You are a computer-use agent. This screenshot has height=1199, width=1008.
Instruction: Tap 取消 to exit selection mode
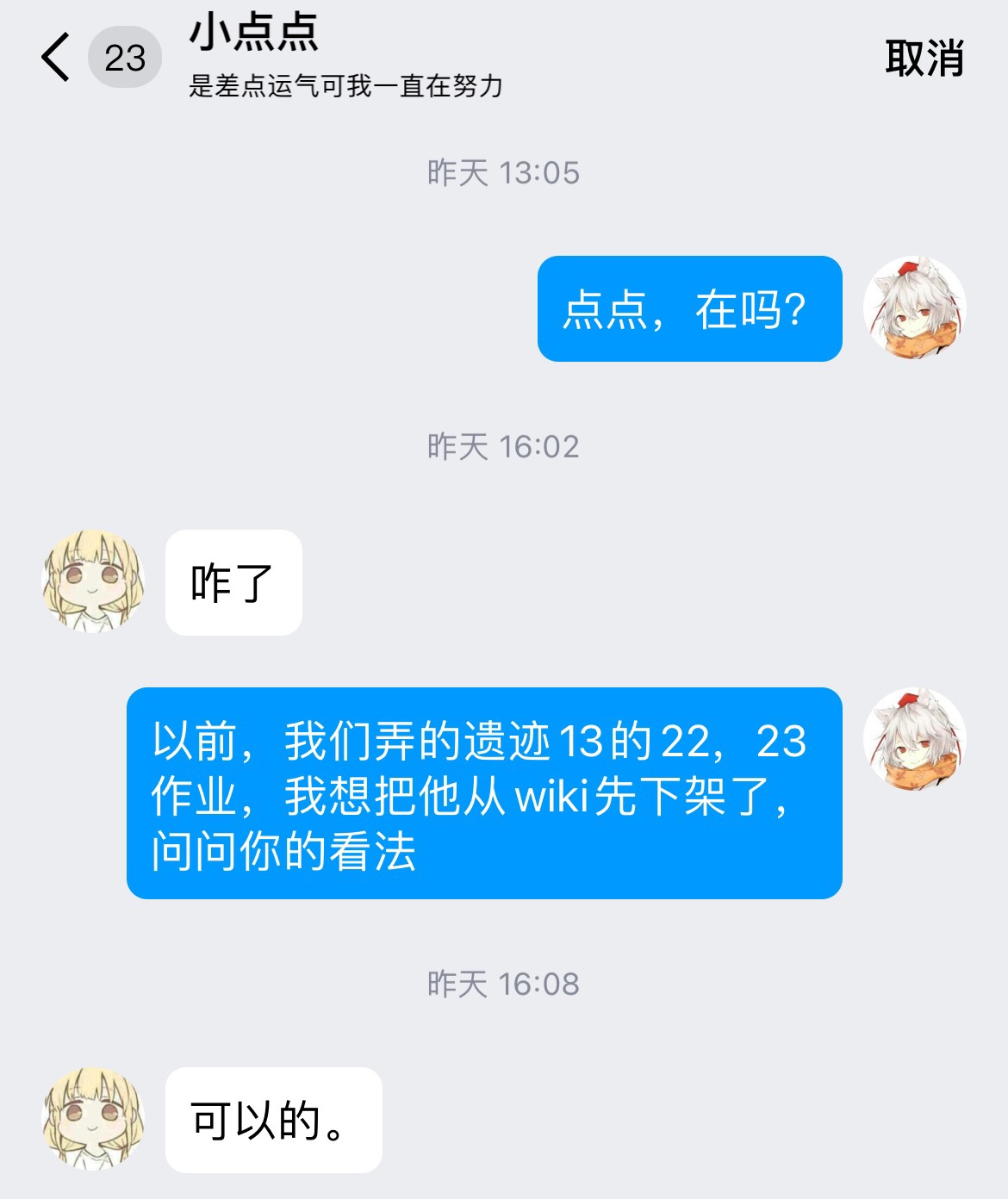(924, 59)
